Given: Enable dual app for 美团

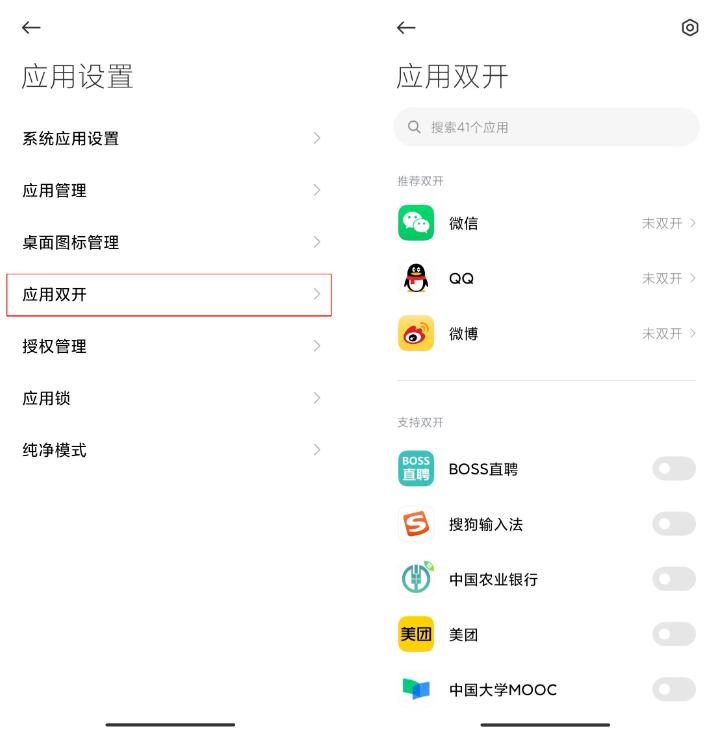Looking at the screenshot, I should coord(673,634).
